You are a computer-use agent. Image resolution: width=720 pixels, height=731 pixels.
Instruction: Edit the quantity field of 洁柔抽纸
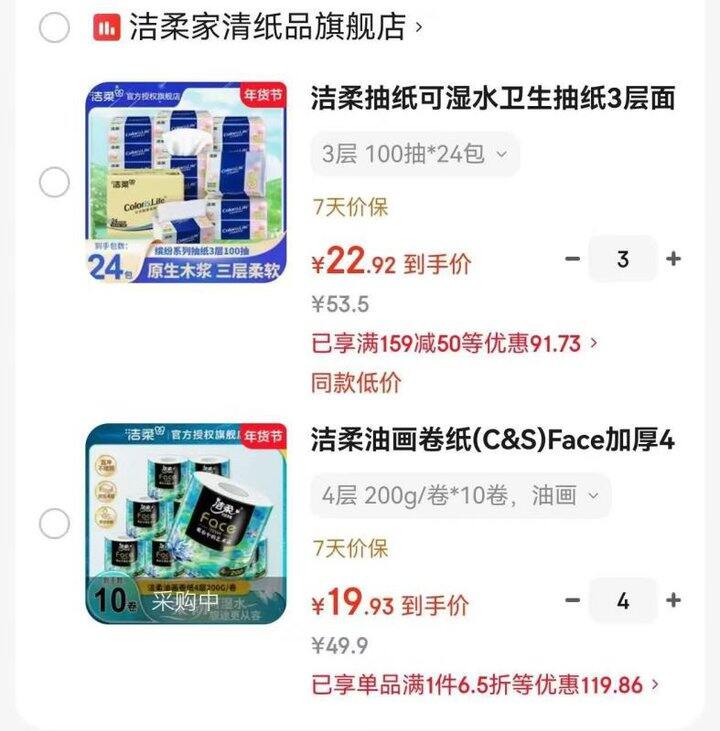click(x=623, y=259)
